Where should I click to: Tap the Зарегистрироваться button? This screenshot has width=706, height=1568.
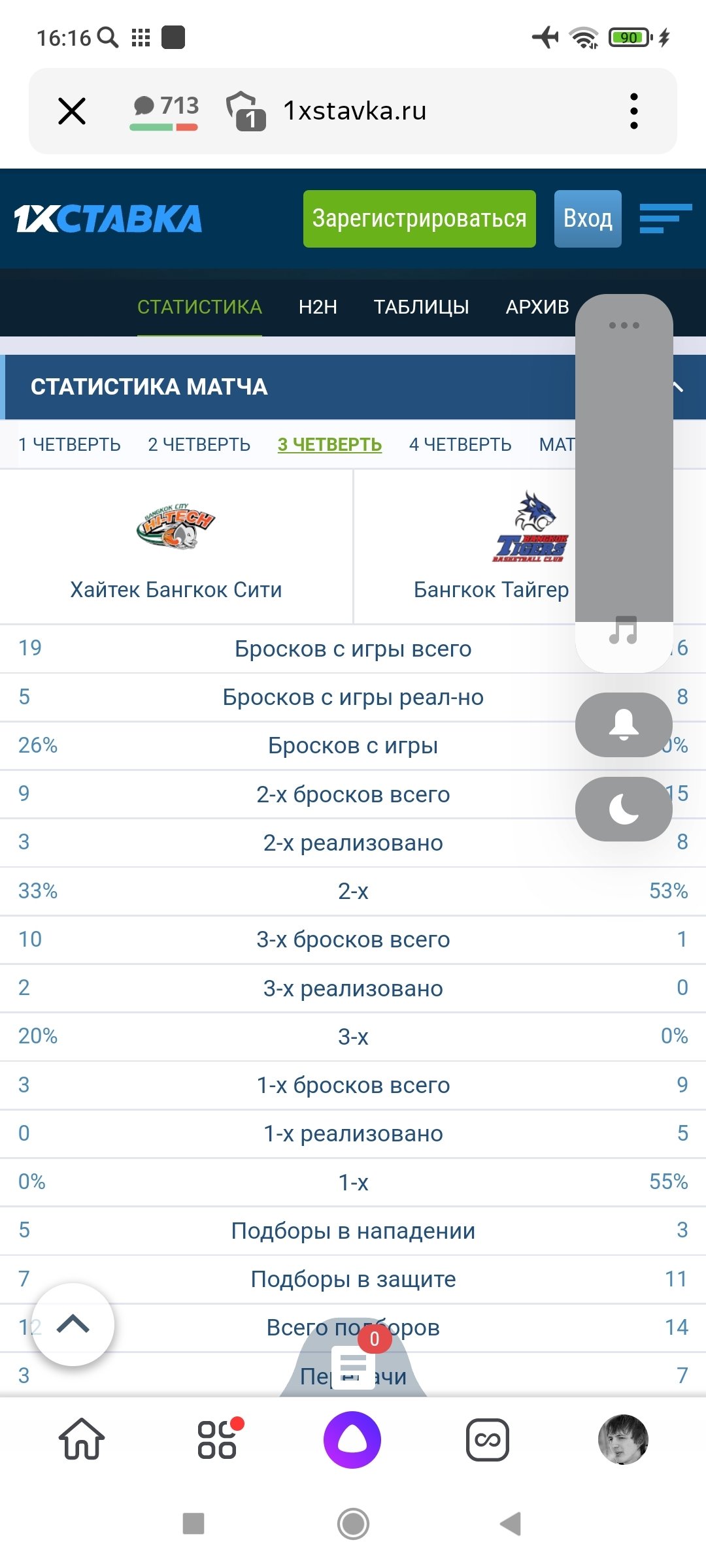[x=419, y=219]
